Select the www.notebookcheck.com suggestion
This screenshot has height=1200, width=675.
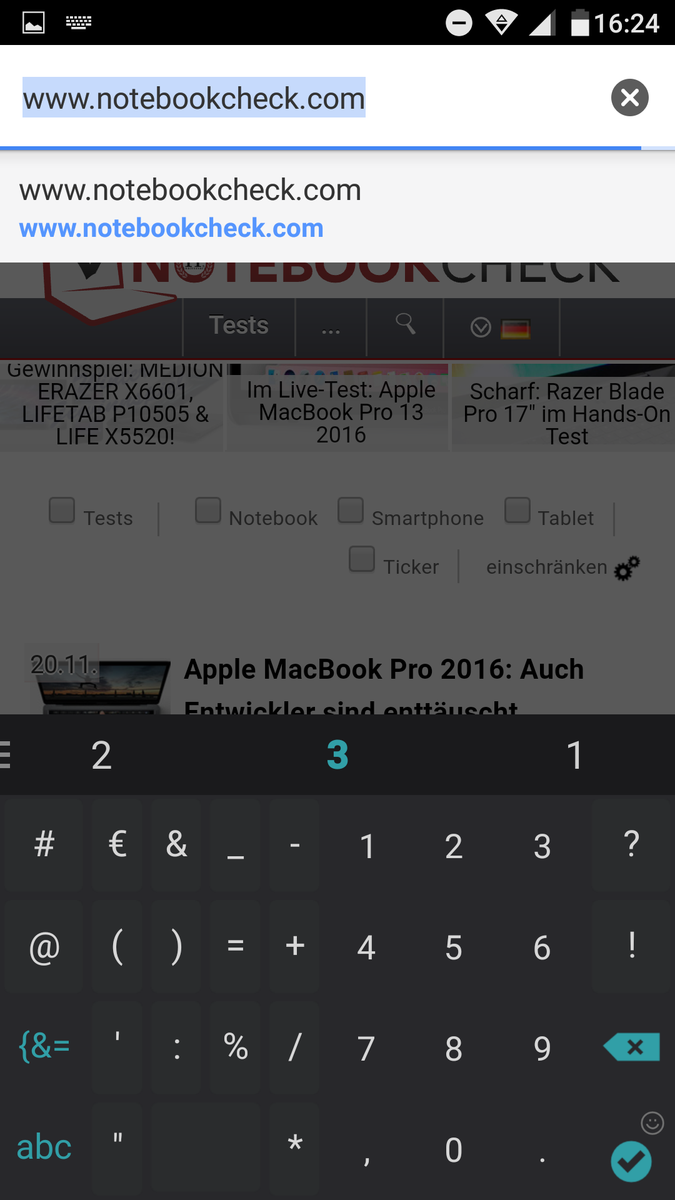[x=190, y=208]
